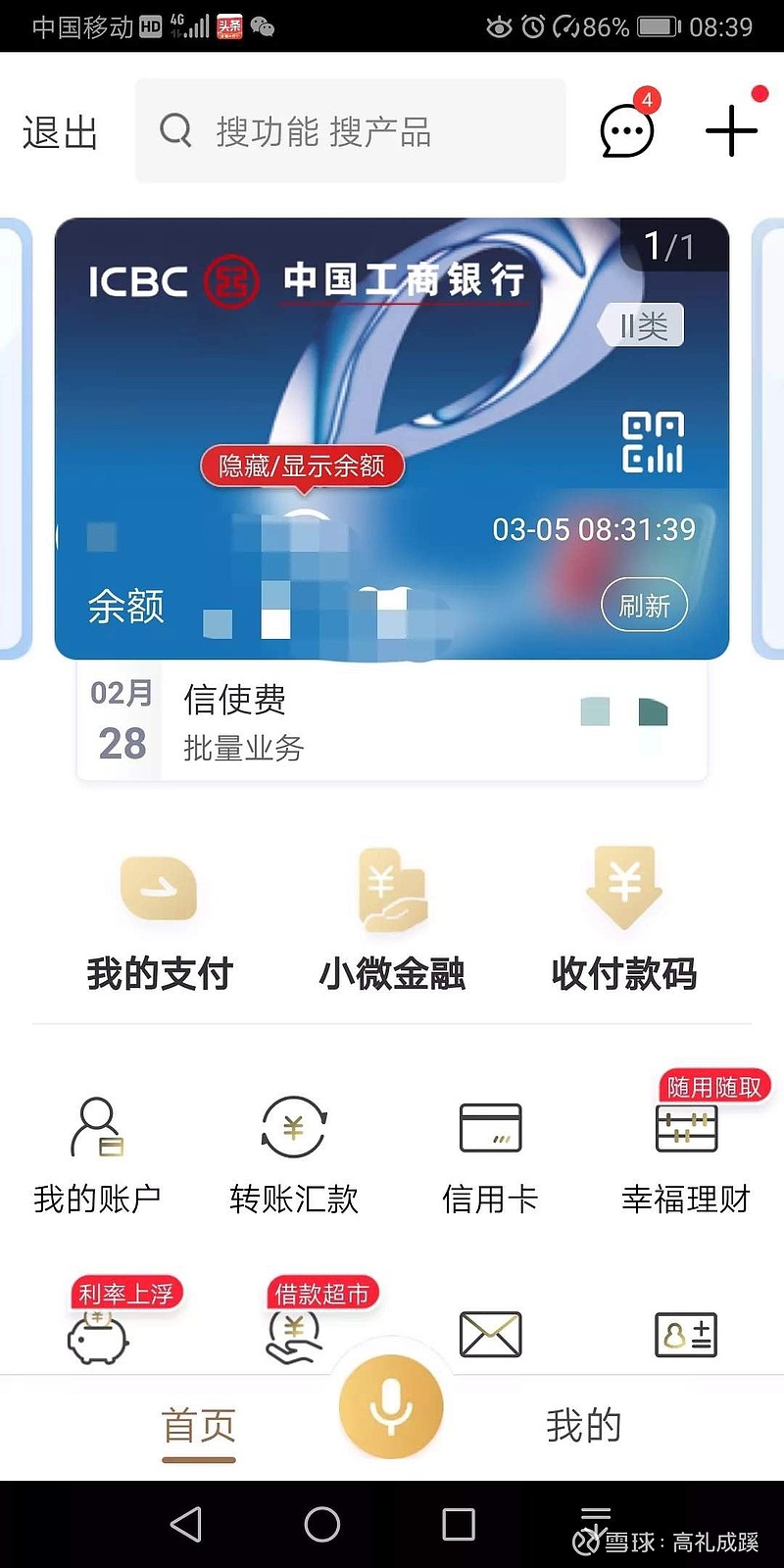Select the 首页 home tab
Image resolution: width=784 pixels, height=1568 pixels.
click(198, 1426)
